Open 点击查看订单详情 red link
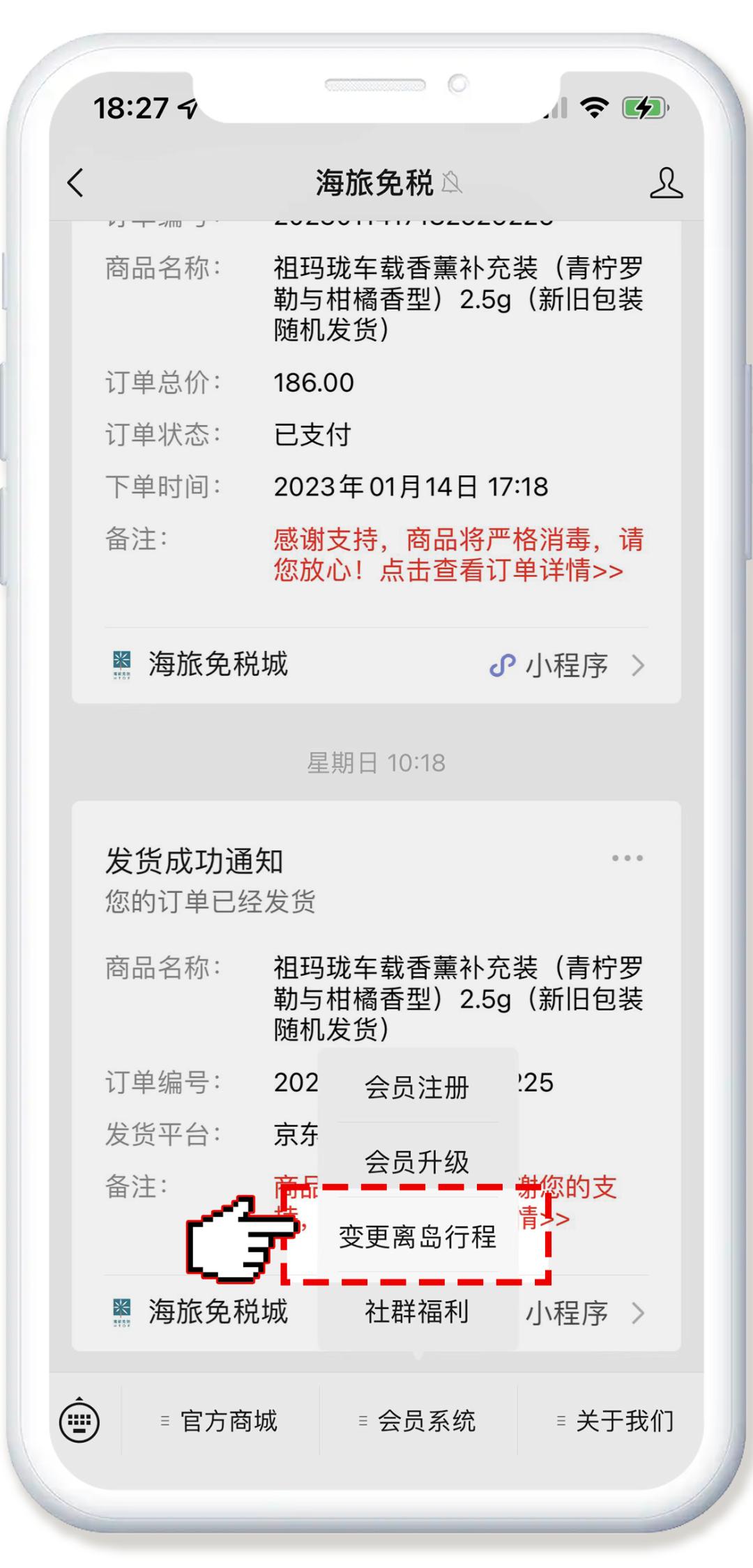Image resolution: width=753 pixels, height=1568 pixels. [x=499, y=571]
